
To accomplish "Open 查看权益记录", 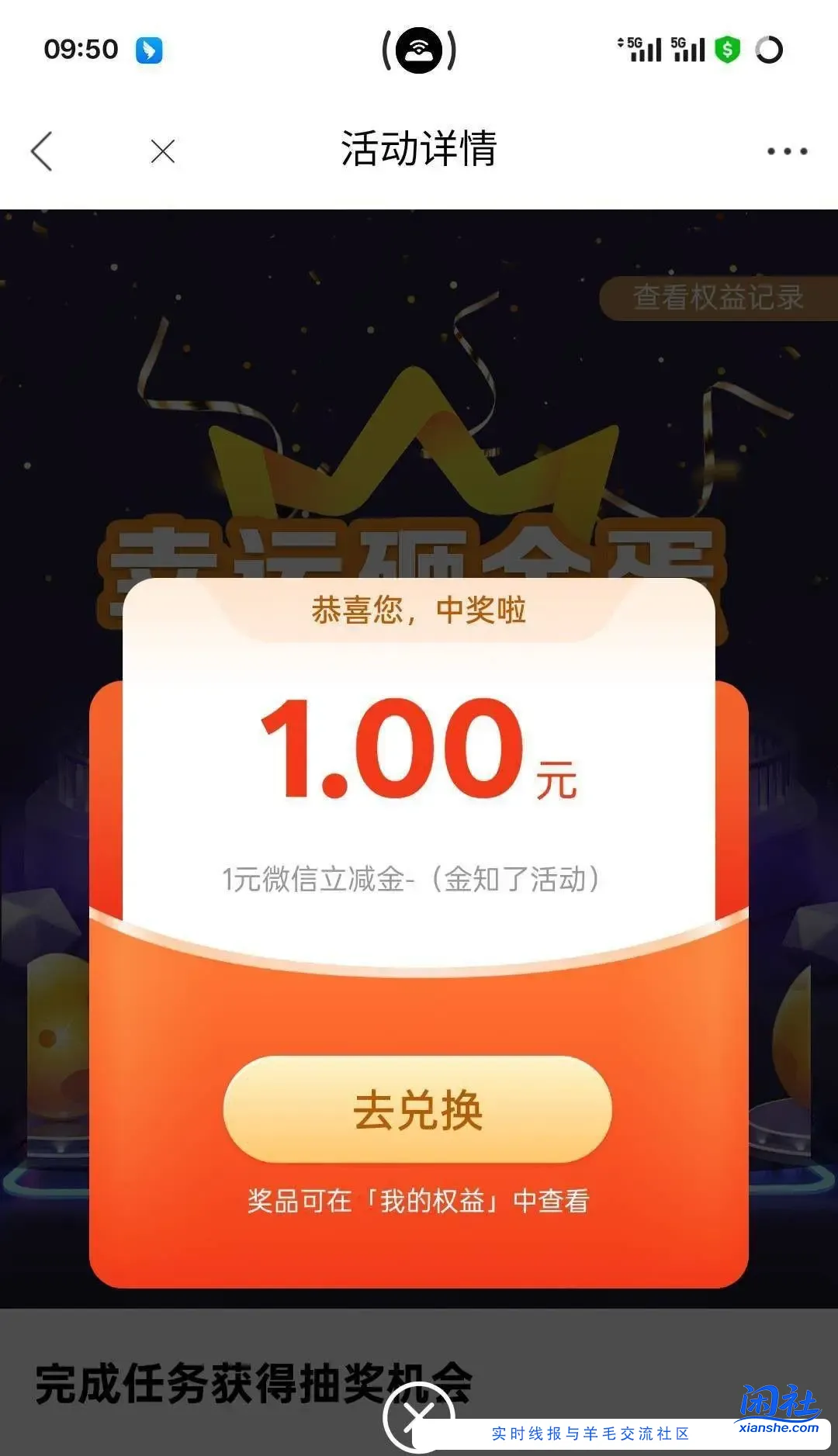I will point(718,298).
